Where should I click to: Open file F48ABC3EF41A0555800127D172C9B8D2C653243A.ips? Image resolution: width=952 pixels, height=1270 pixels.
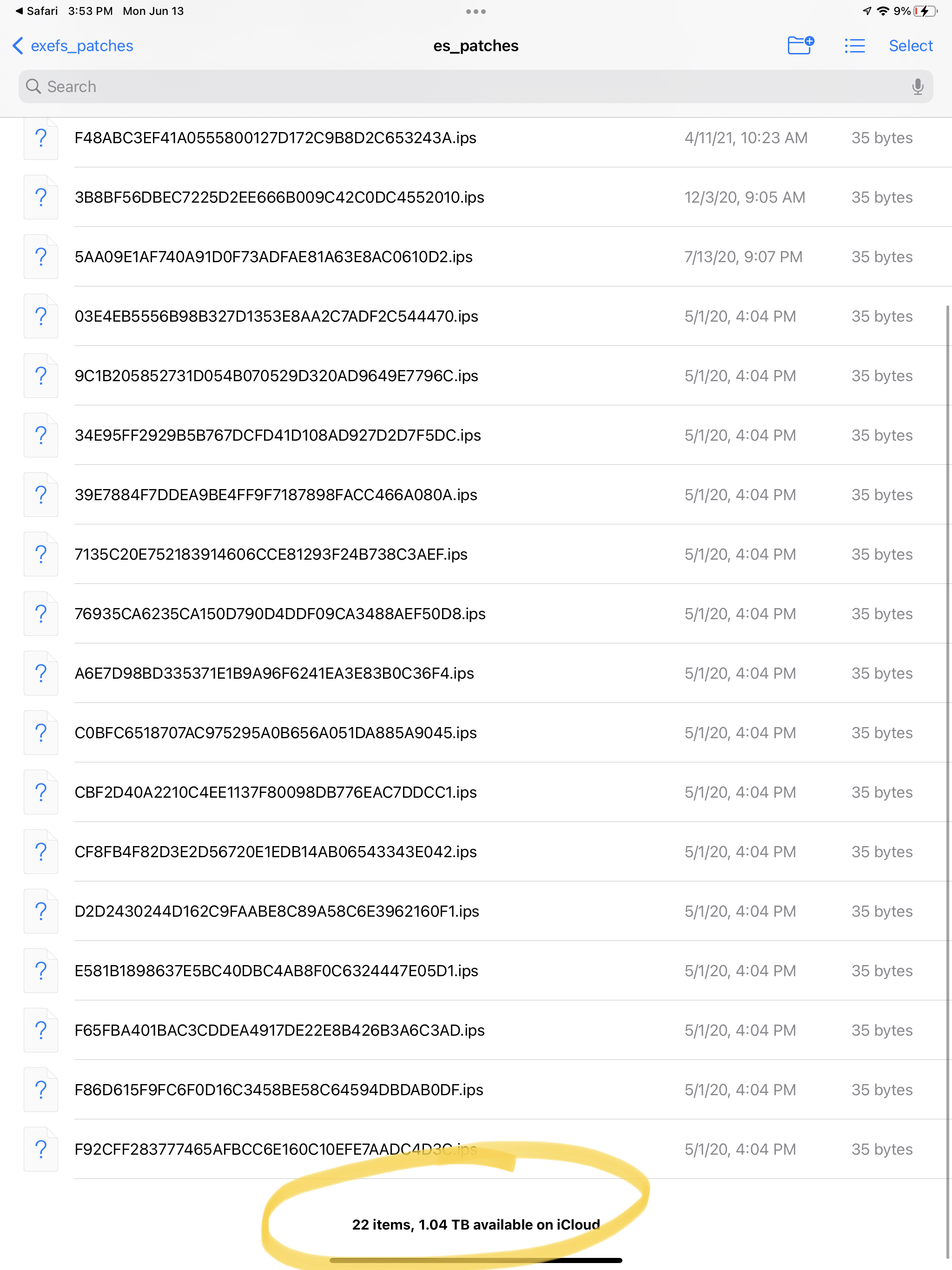pyautogui.click(x=476, y=138)
